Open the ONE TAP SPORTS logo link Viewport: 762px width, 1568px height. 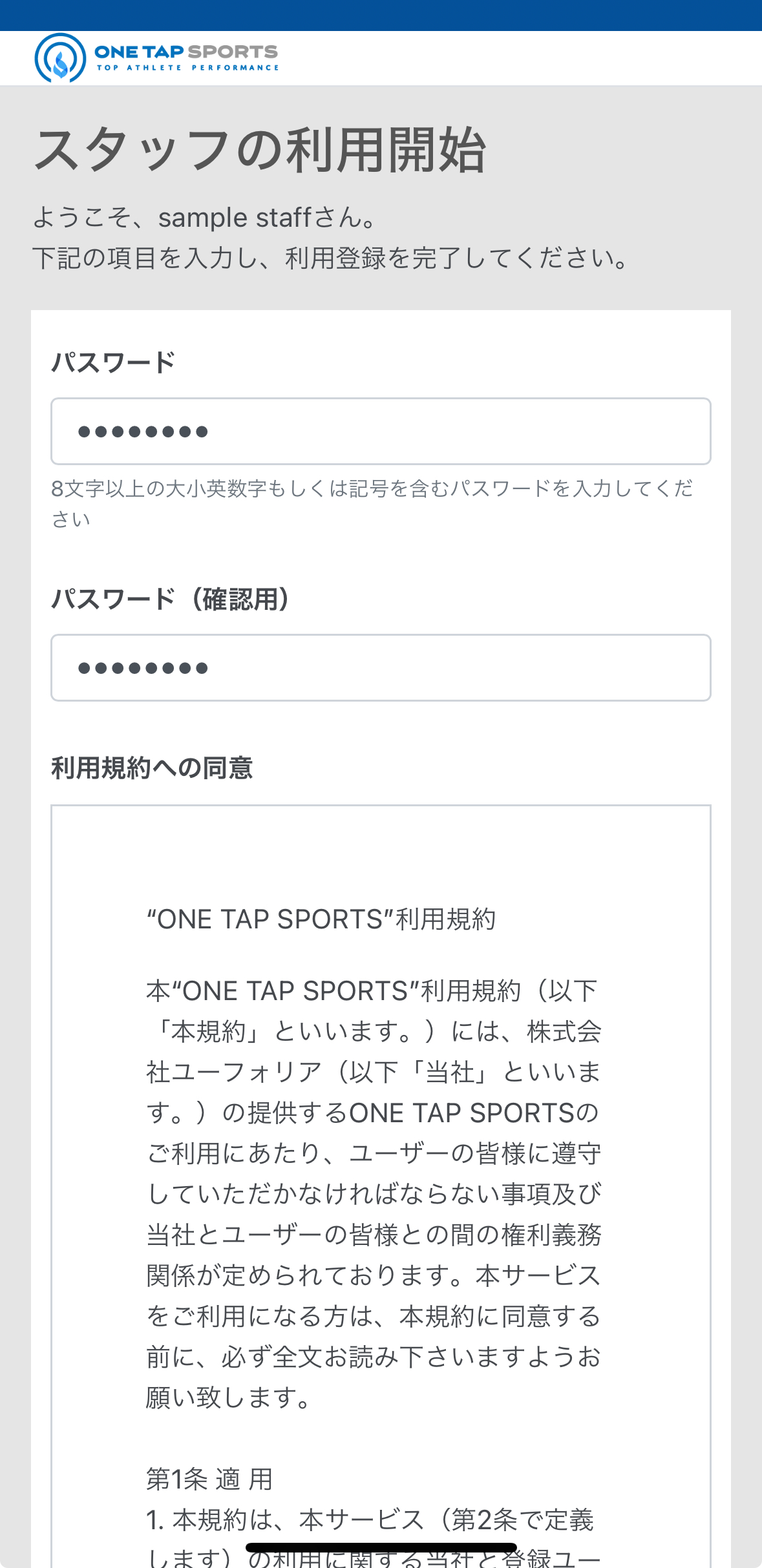coord(156,58)
